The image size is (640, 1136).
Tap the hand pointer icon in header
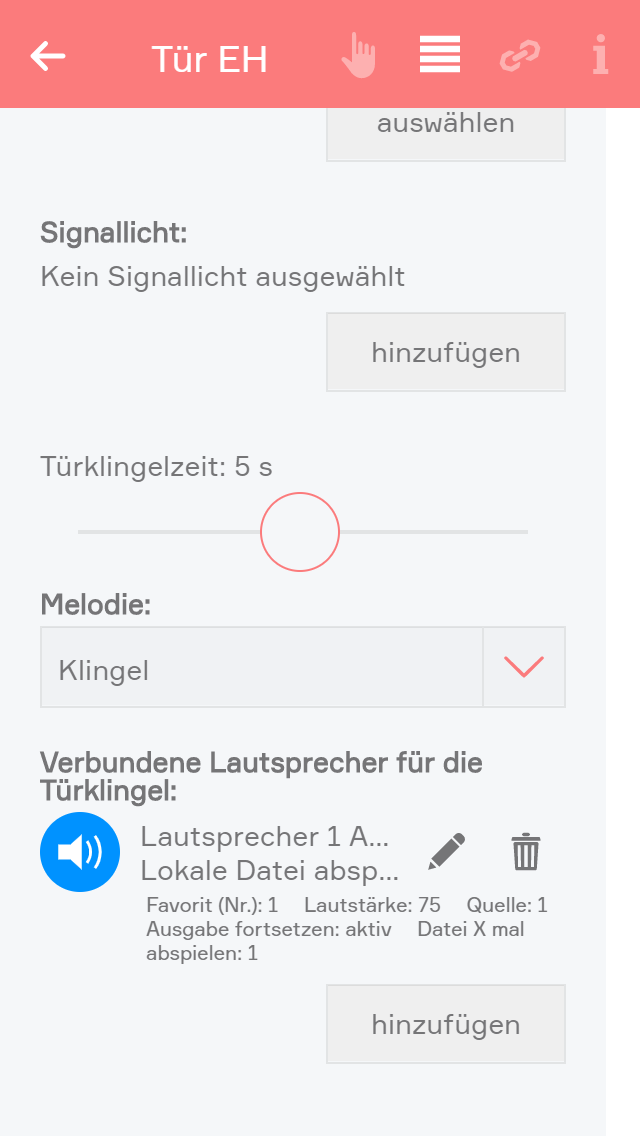pos(358,56)
